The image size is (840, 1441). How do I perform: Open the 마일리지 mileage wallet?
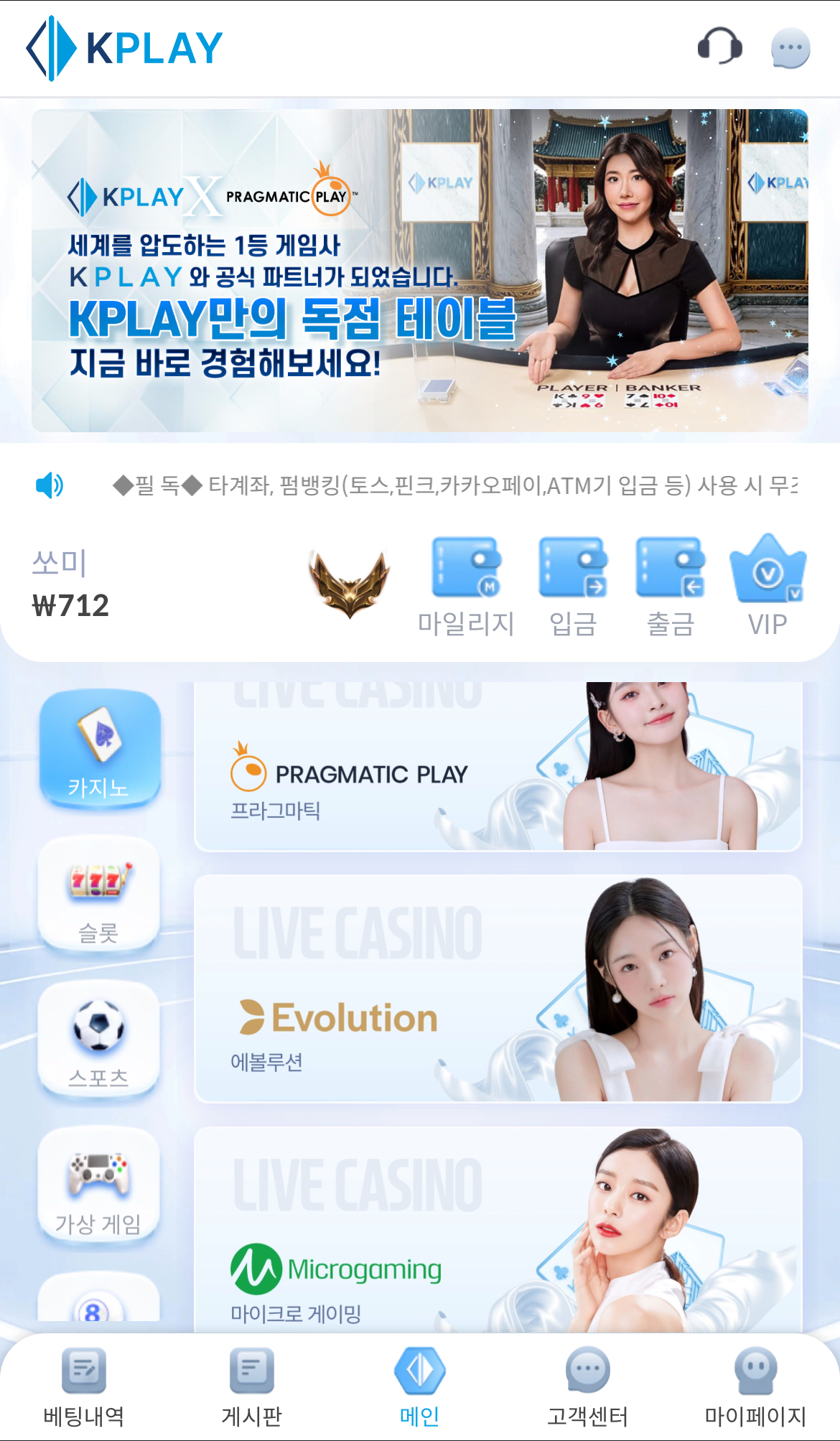tap(466, 587)
